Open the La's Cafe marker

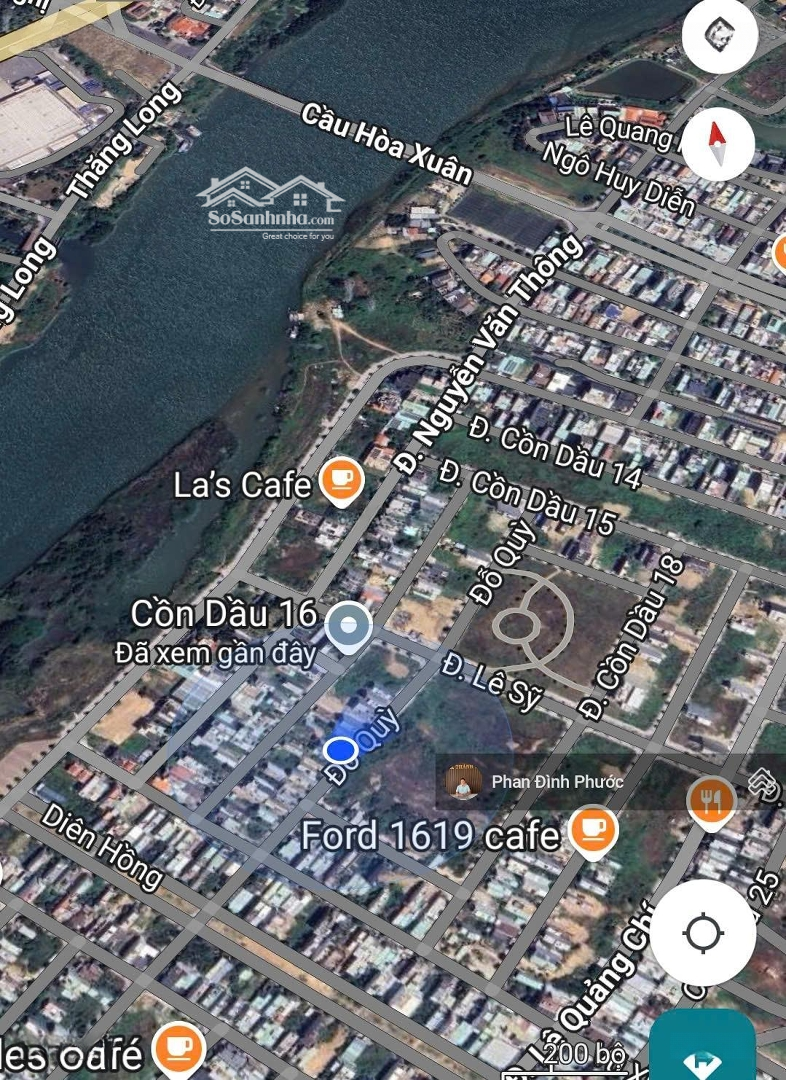[x=341, y=481]
